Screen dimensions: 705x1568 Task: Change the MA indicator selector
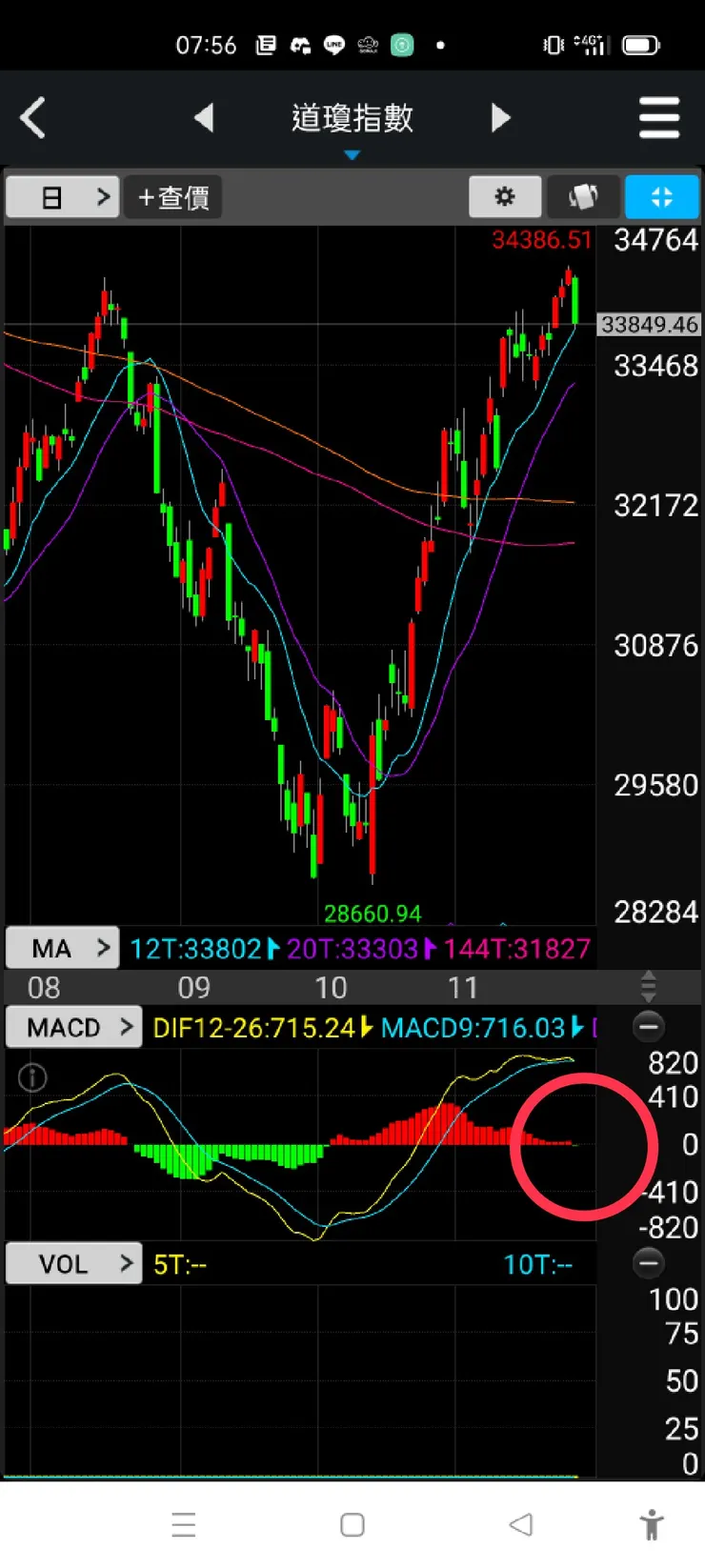click(63, 948)
